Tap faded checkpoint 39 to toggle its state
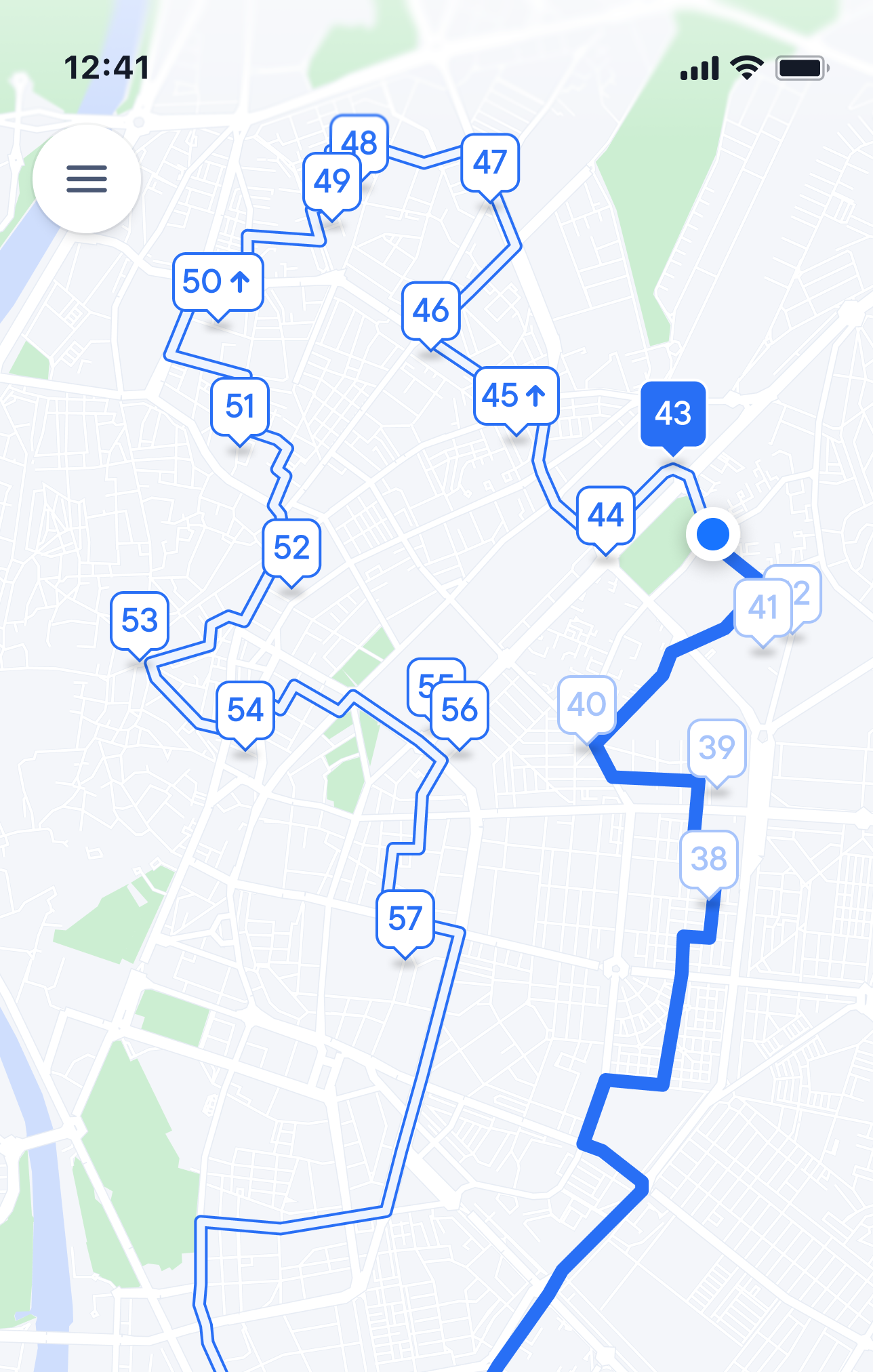This screenshot has height=1372, width=873. pyautogui.click(x=719, y=748)
